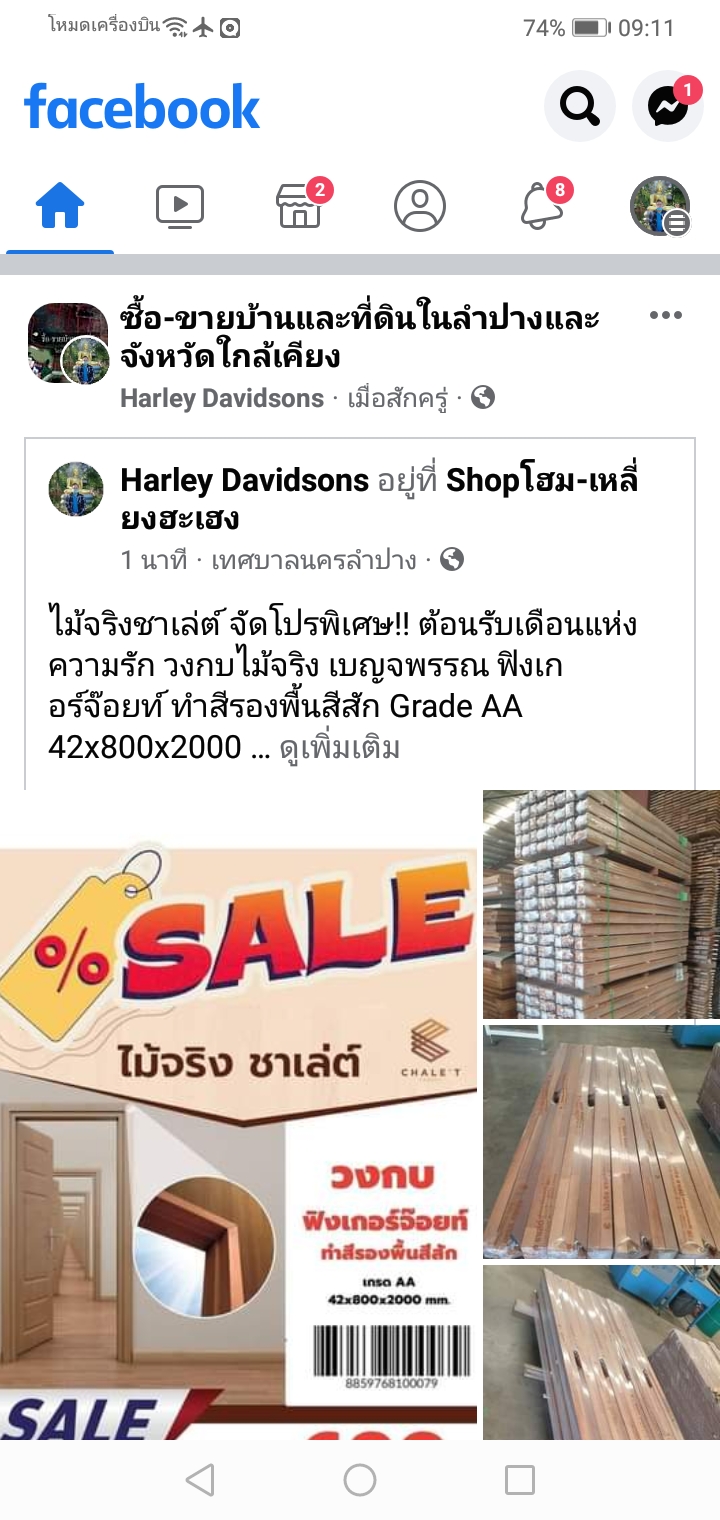Switch to the Watch video tab
Screen dimensions: 720x1520
[180, 207]
